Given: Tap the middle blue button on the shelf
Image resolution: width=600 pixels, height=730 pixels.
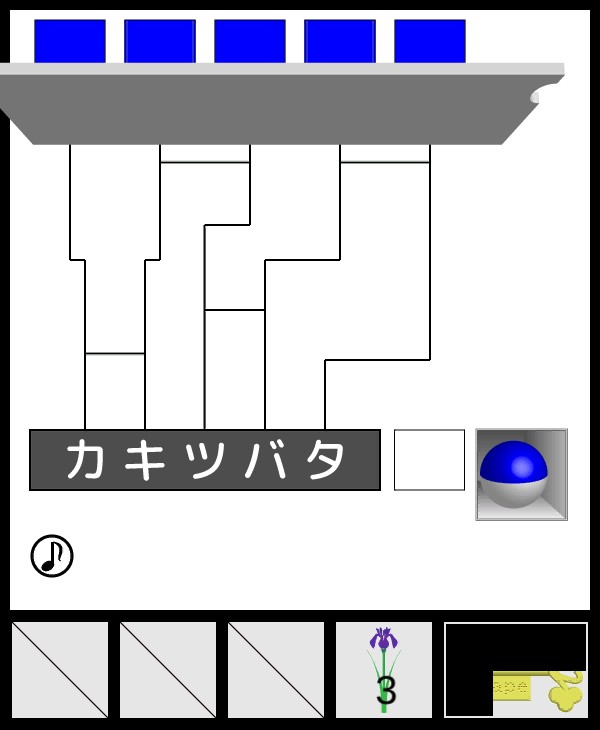Looking at the screenshot, I should (250, 41).
